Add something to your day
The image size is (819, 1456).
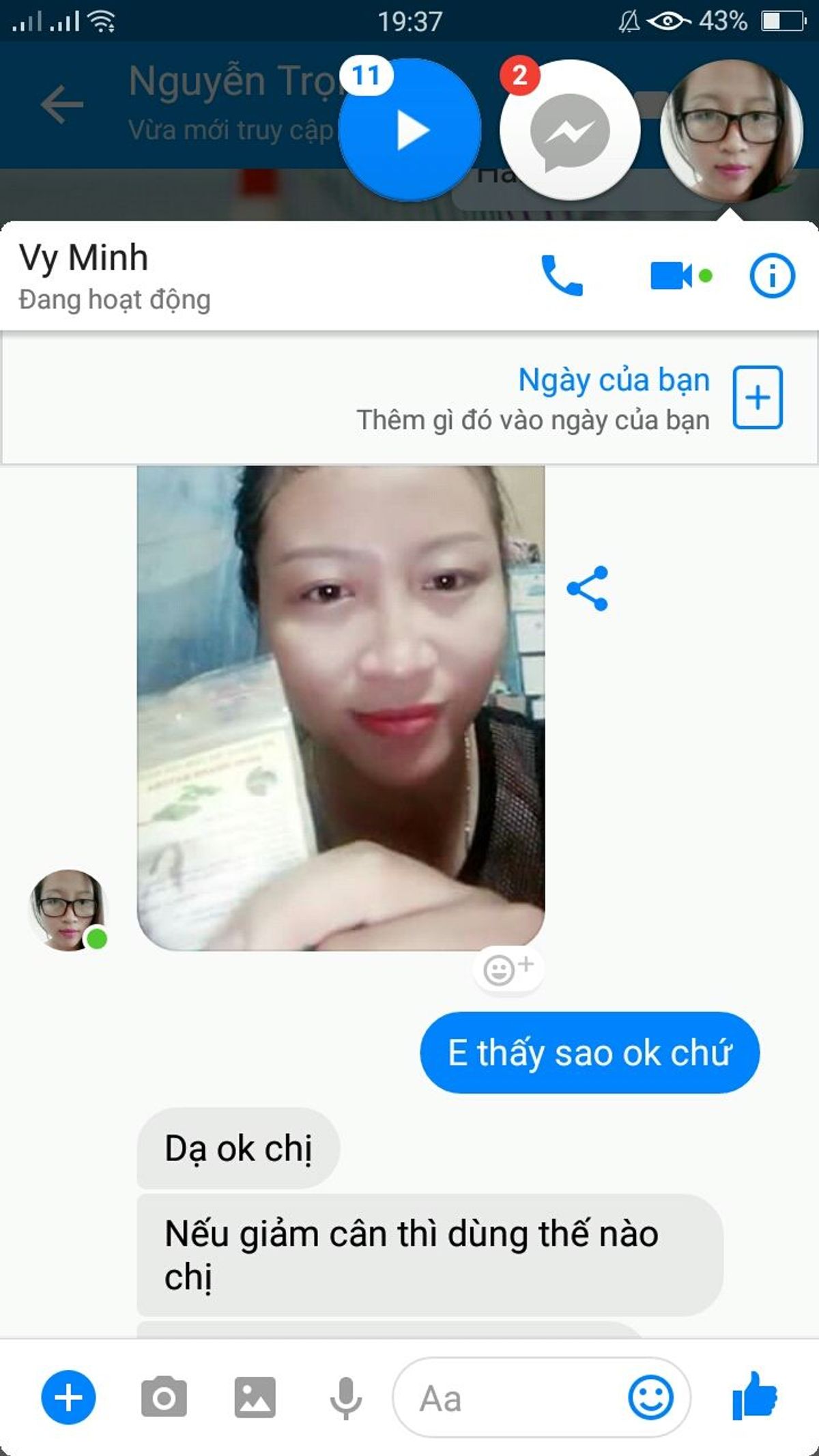tap(757, 397)
